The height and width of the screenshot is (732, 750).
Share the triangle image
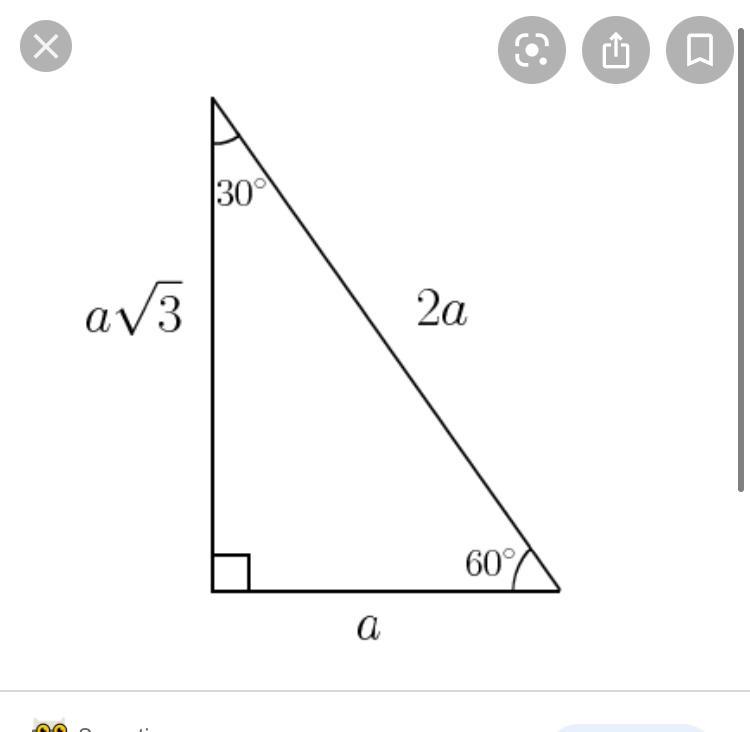[616, 49]
